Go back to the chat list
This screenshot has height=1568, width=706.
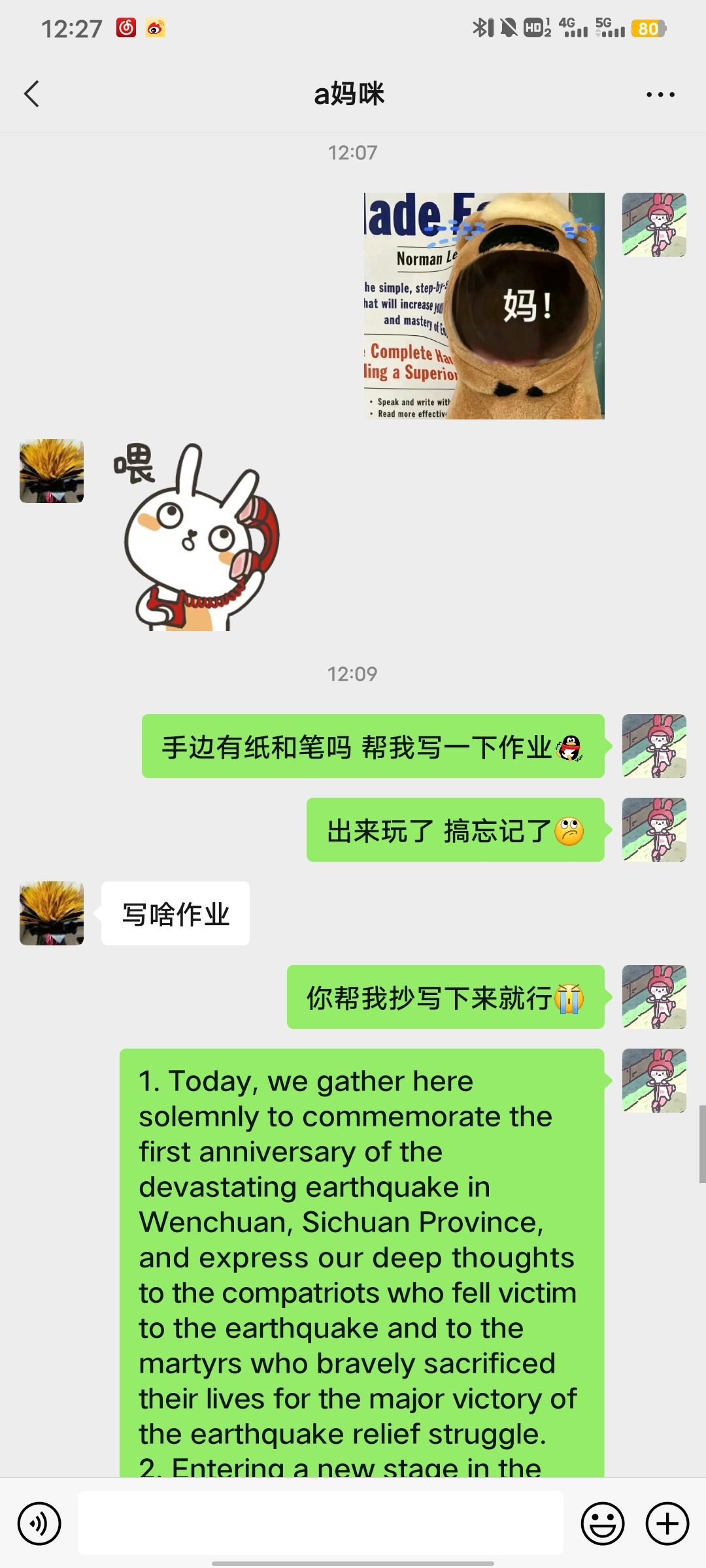pos(31,93)
